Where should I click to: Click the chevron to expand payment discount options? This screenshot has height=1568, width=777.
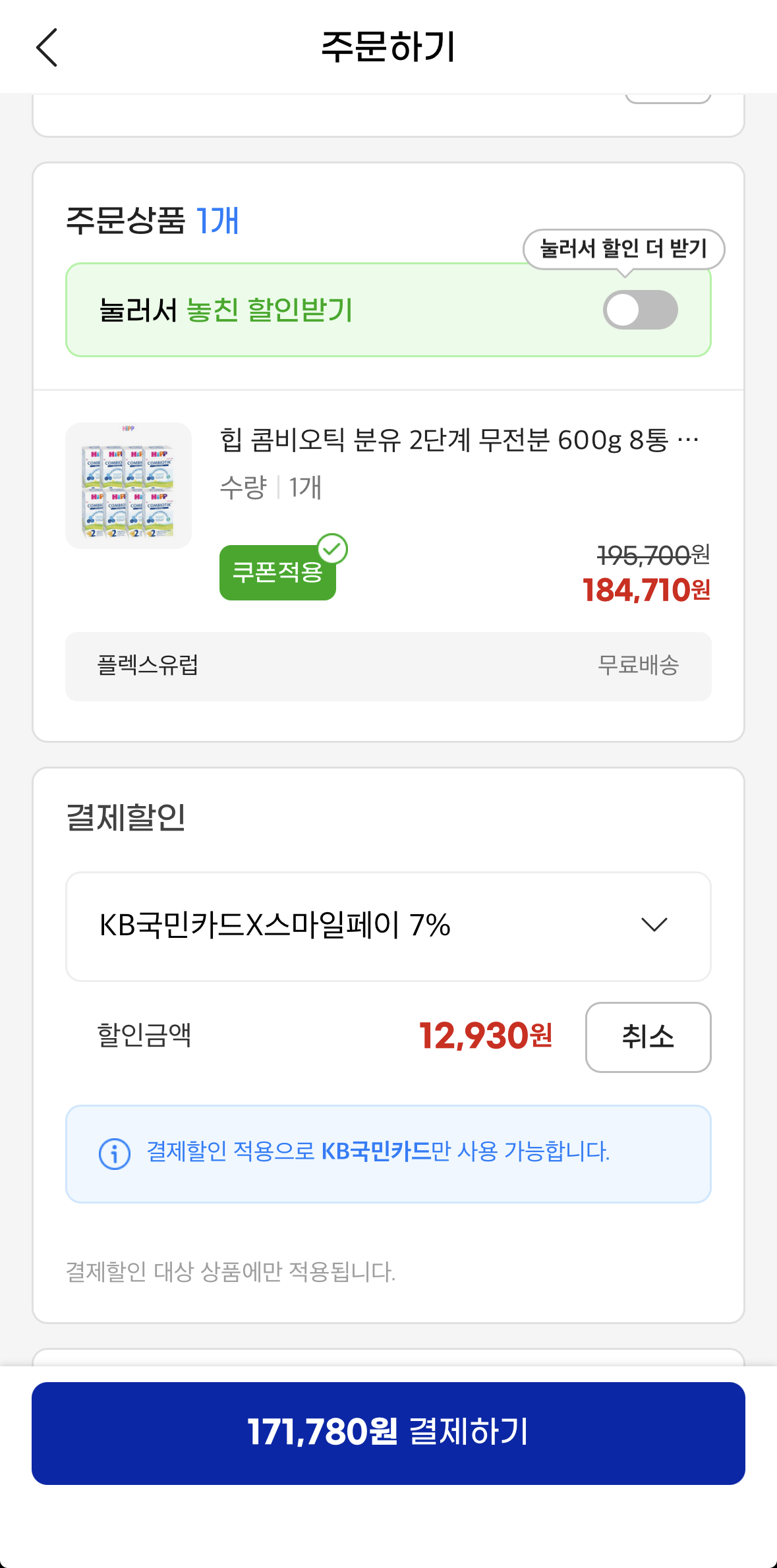pos(655,926)
